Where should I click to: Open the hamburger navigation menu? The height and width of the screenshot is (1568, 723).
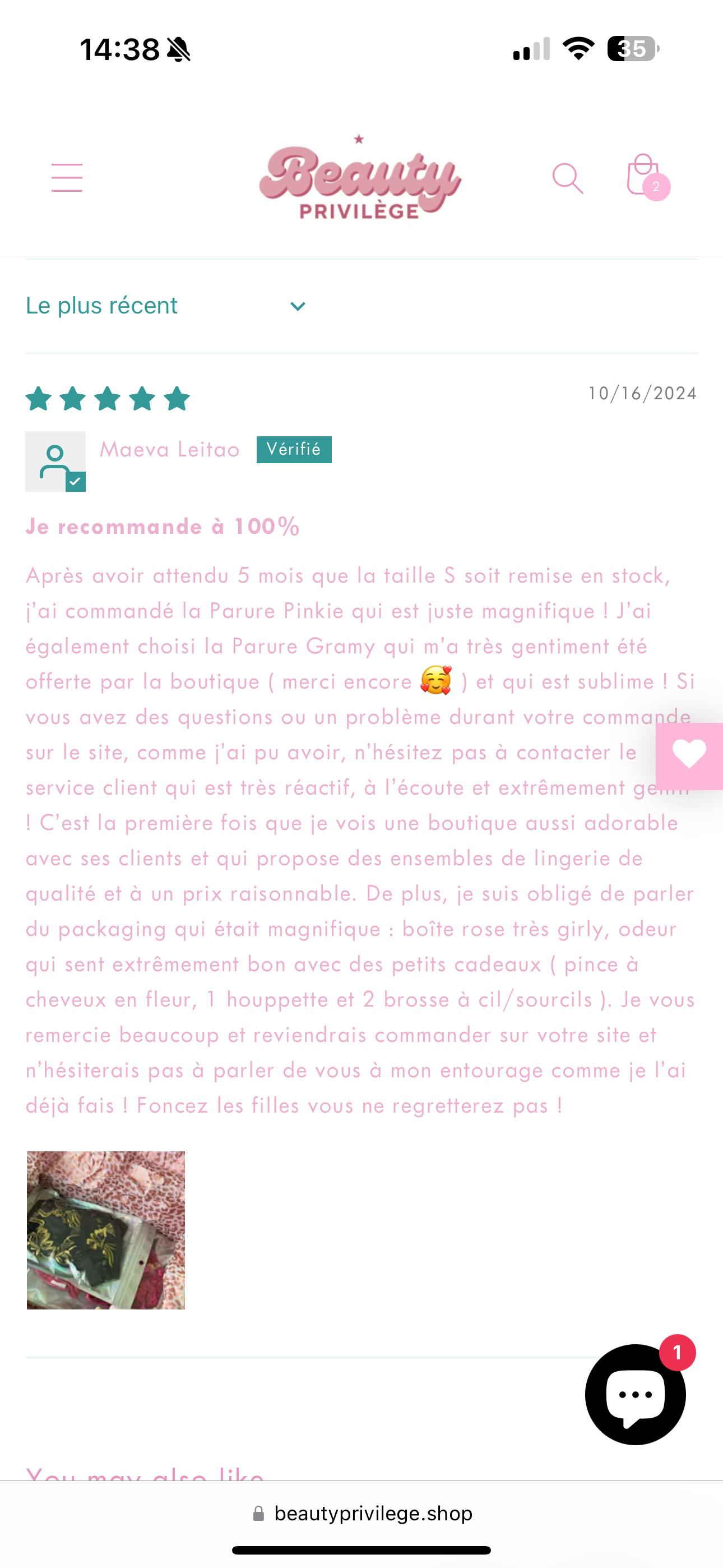point(67,177)
